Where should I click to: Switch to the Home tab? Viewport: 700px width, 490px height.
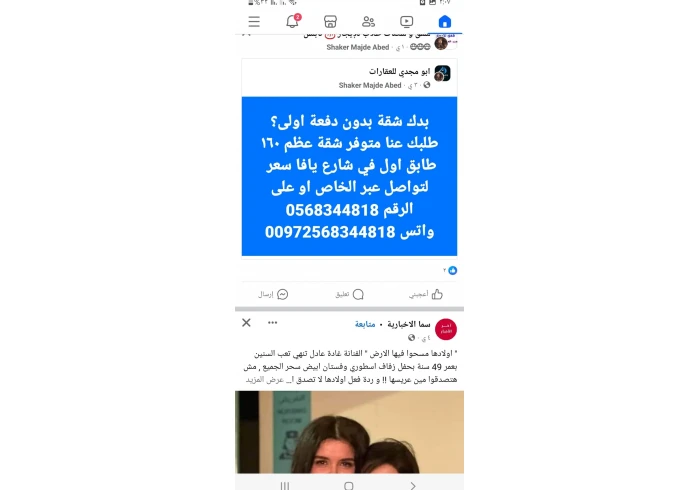click(x=444, y=21)
